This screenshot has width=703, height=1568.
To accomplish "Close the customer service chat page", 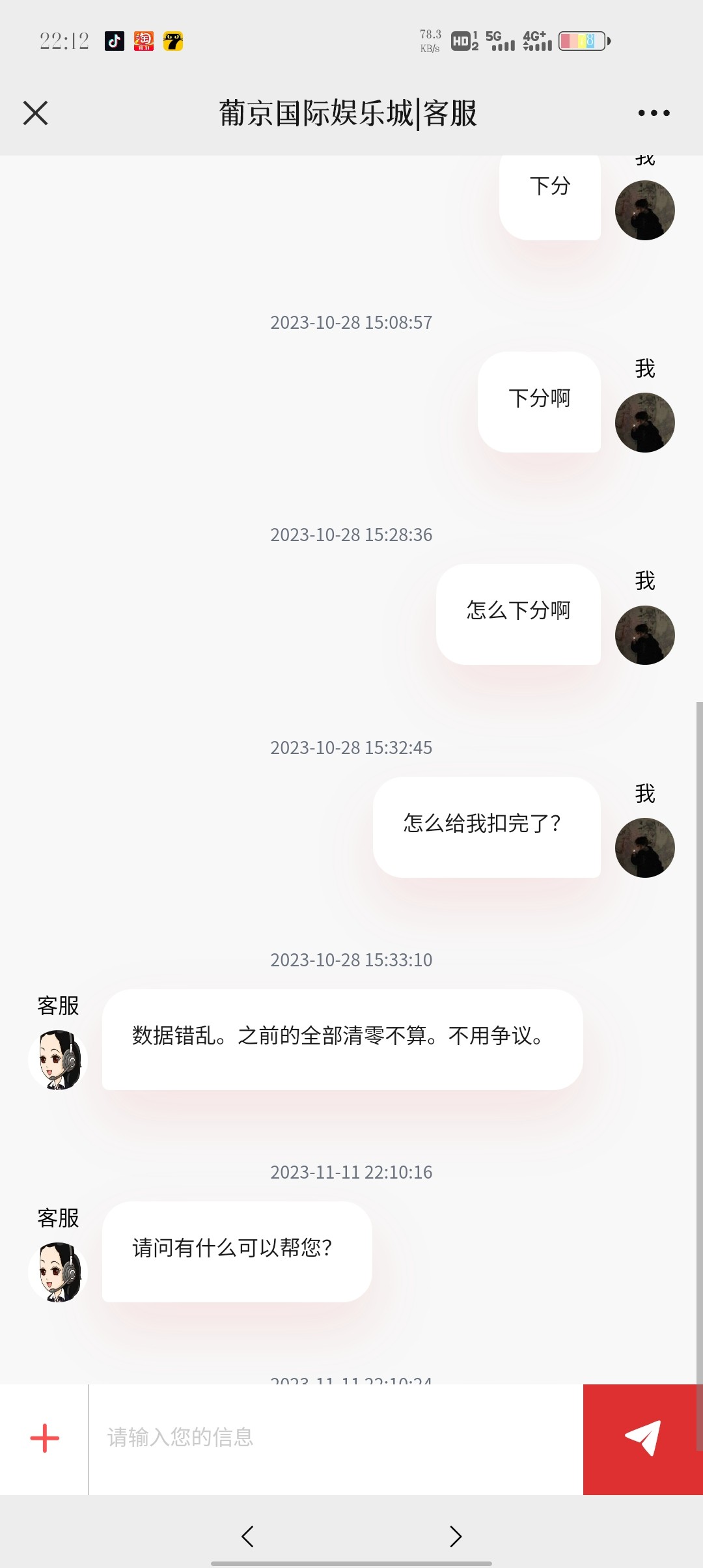I will 36,113.
